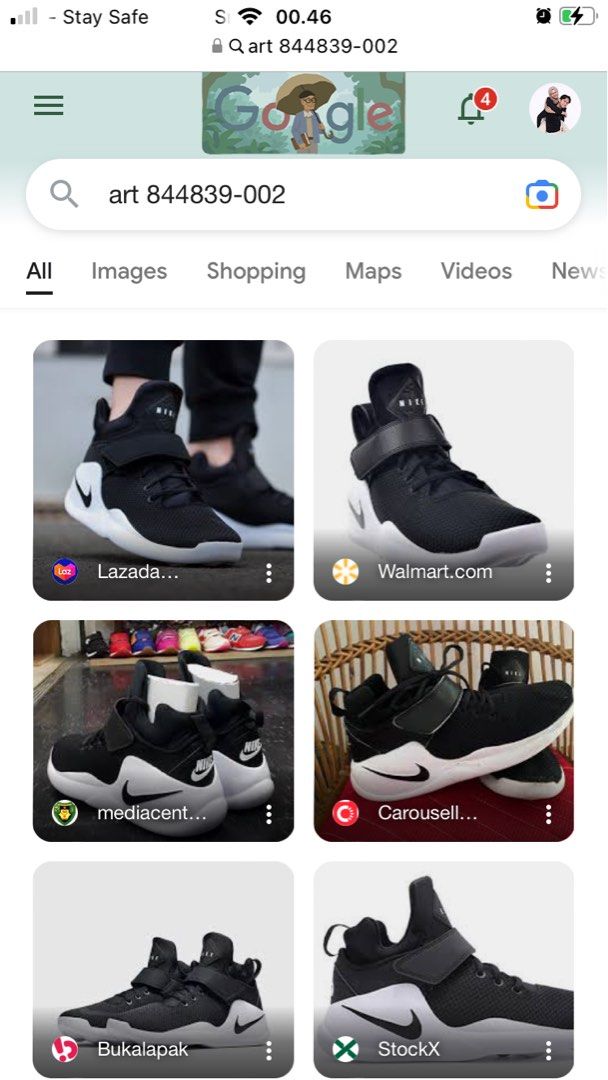
Task: Switch to the Maps tab
Action: tap(373, 271)
